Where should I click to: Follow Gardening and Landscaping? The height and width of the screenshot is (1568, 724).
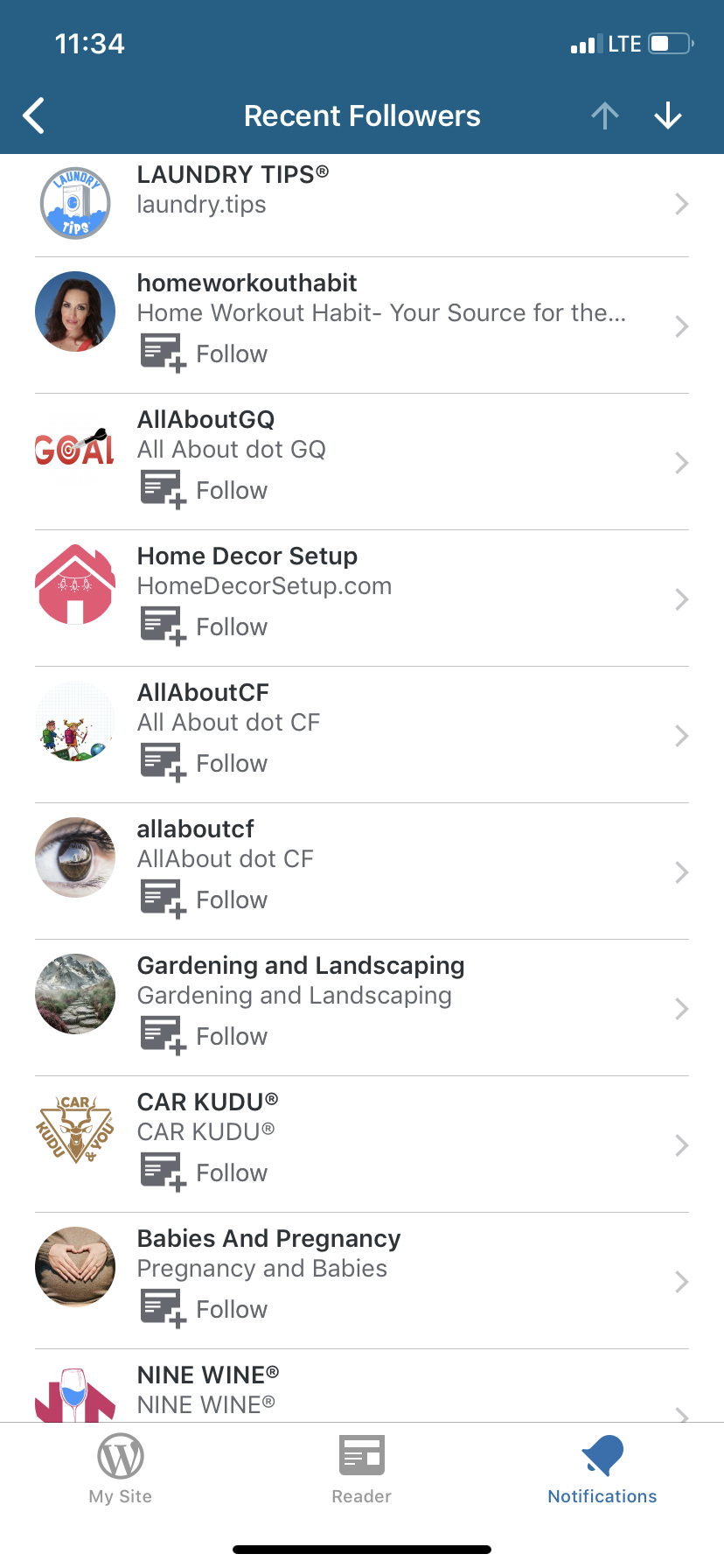[x=205, y=1036]
